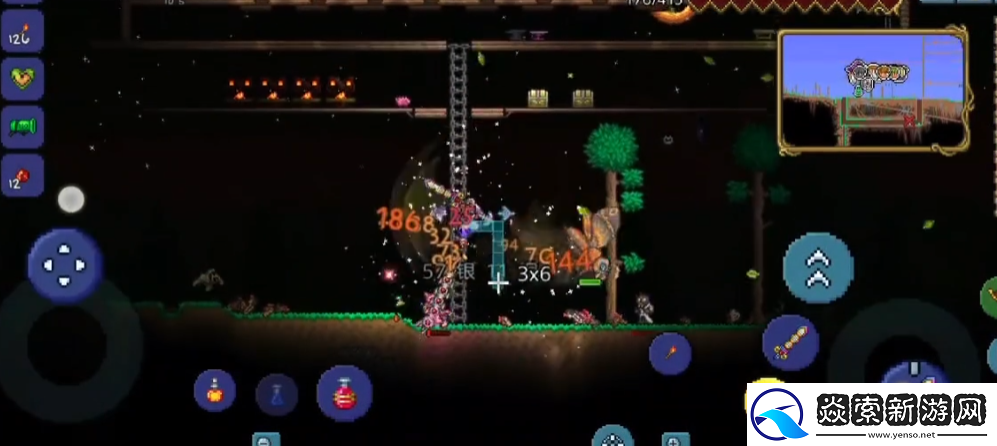Tap the D-pad cursor control button
997x446 pixels.
tap(65, 265)
